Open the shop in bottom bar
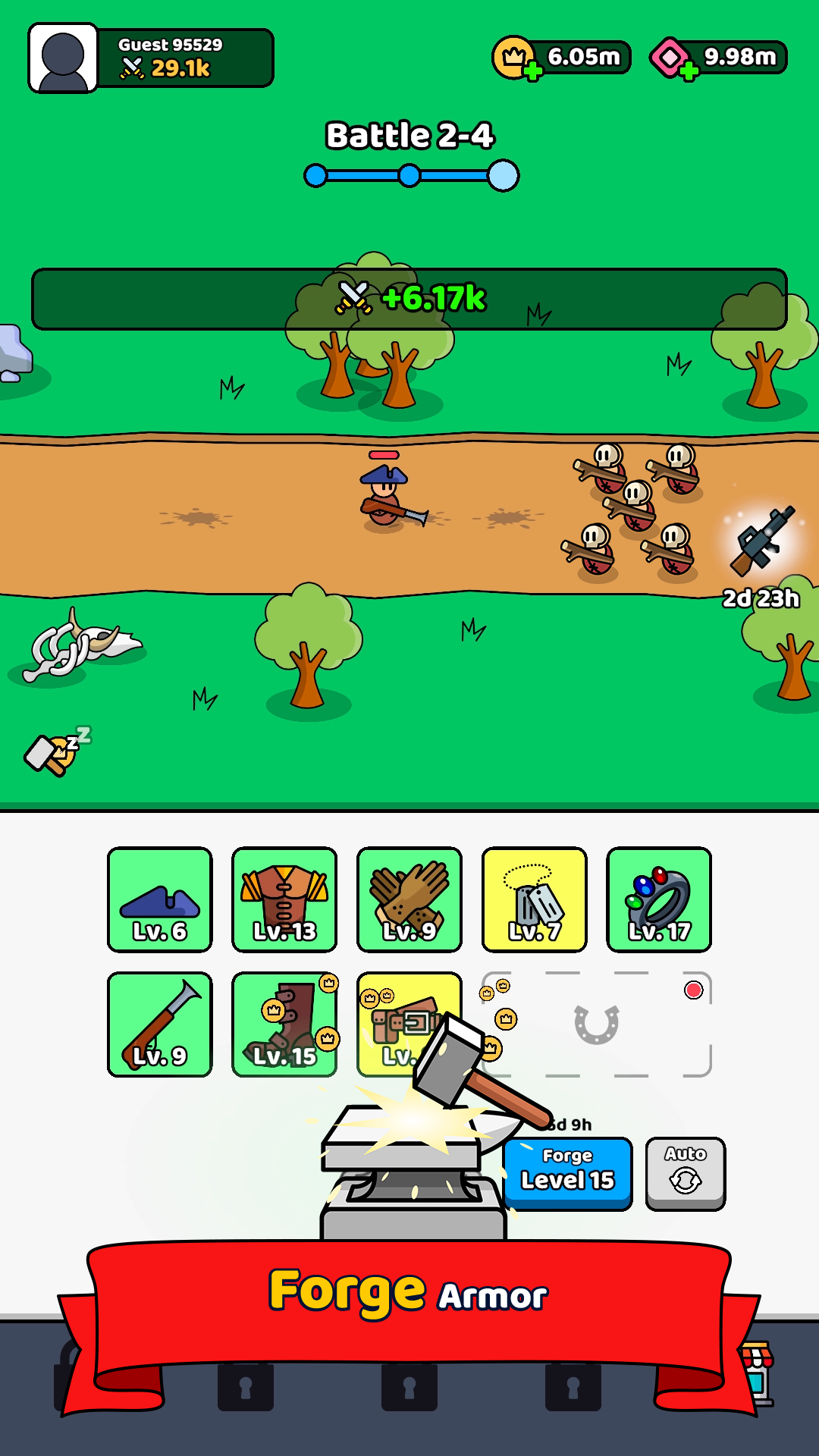 pyautogui.click(x=757, y=1373)
